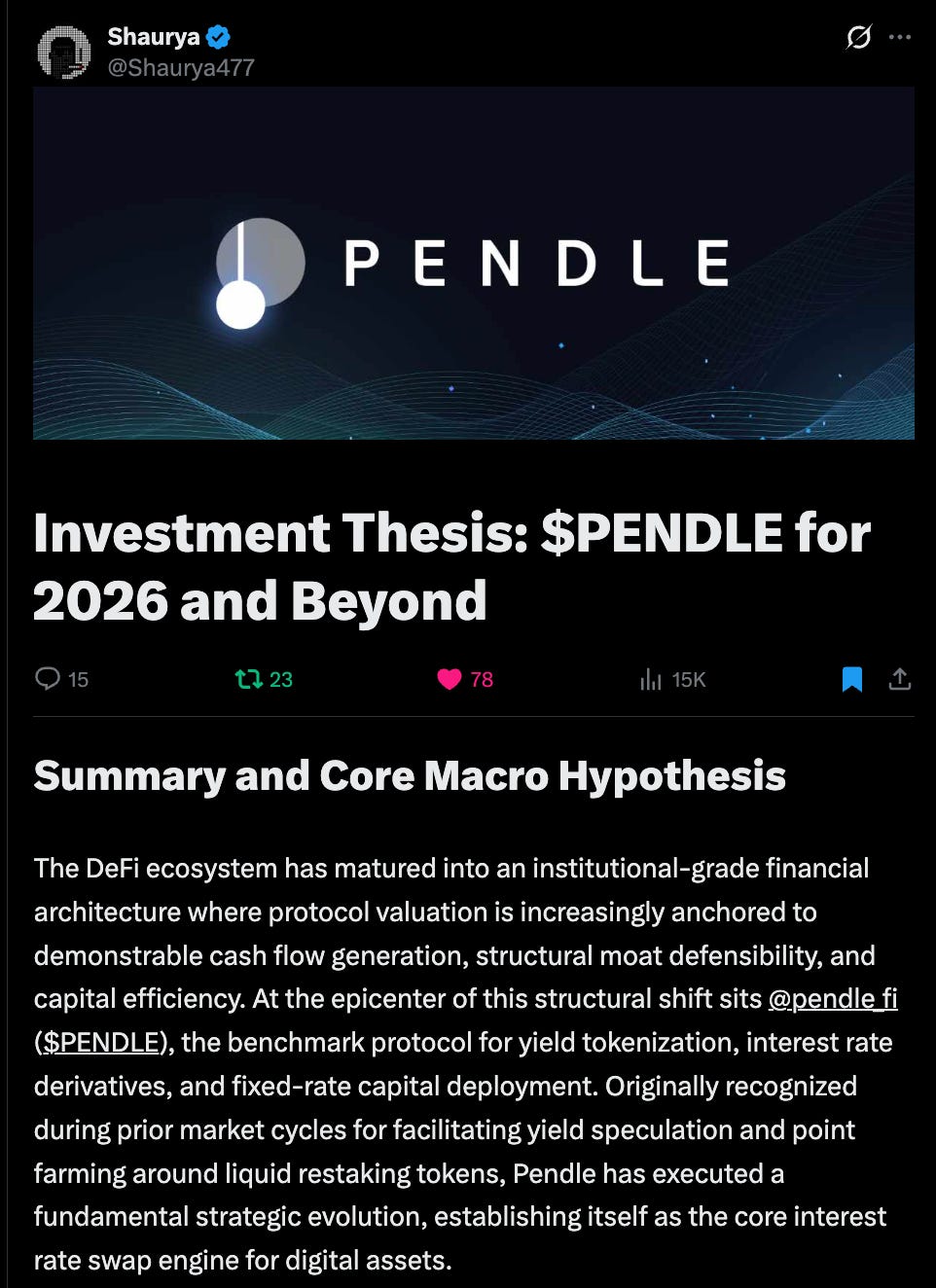Open the three-dot overflow menu

click(900, 37)
